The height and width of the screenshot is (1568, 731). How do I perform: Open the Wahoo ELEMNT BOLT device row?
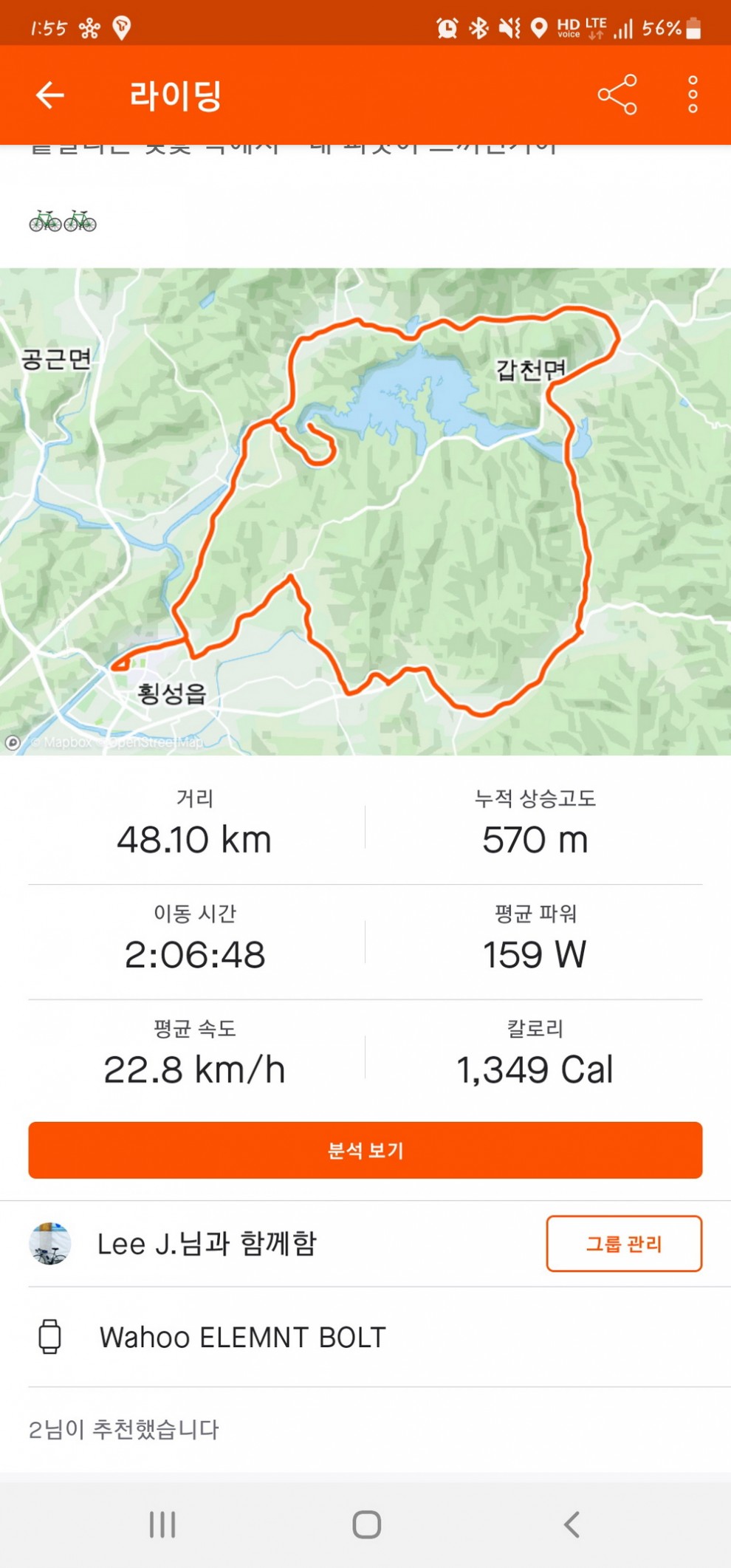pyautogui.click(x=242, y=1337)
